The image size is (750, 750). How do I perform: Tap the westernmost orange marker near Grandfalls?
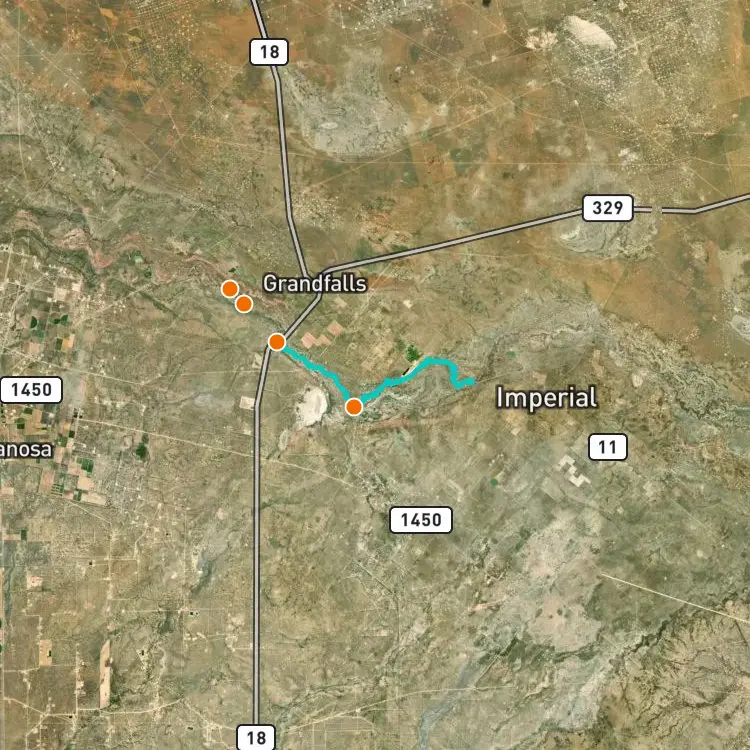(x=229, y=289)
